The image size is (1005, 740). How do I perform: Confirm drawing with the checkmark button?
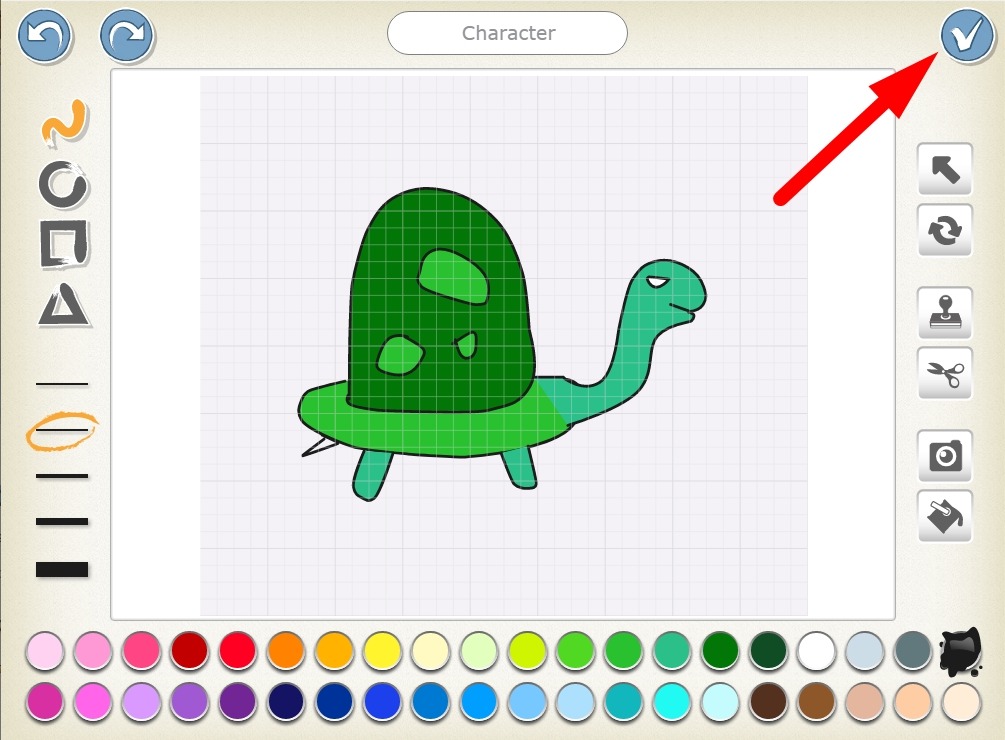coord(966,36)
